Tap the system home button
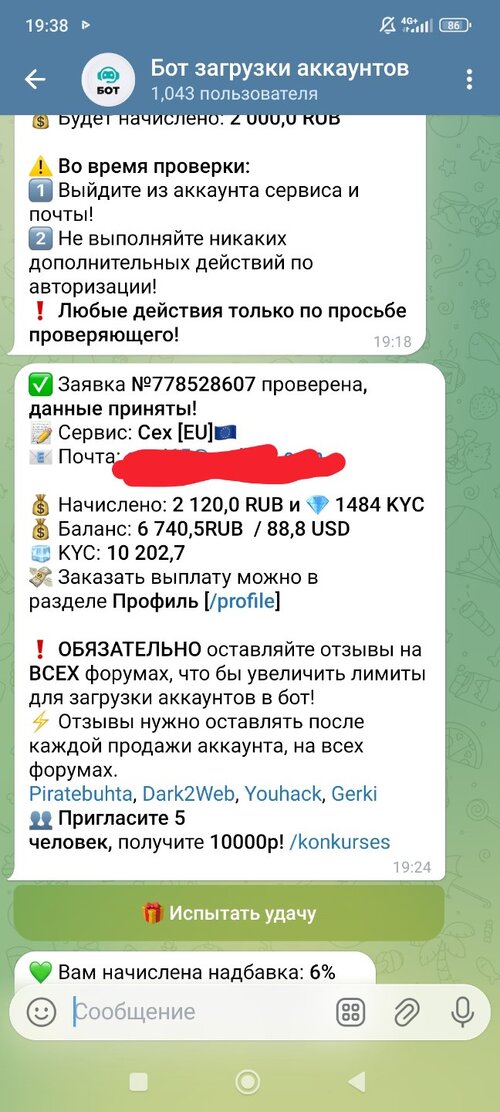This screenshot has width=500, height=1112. pyautogui.click(x=248, y=1081)
